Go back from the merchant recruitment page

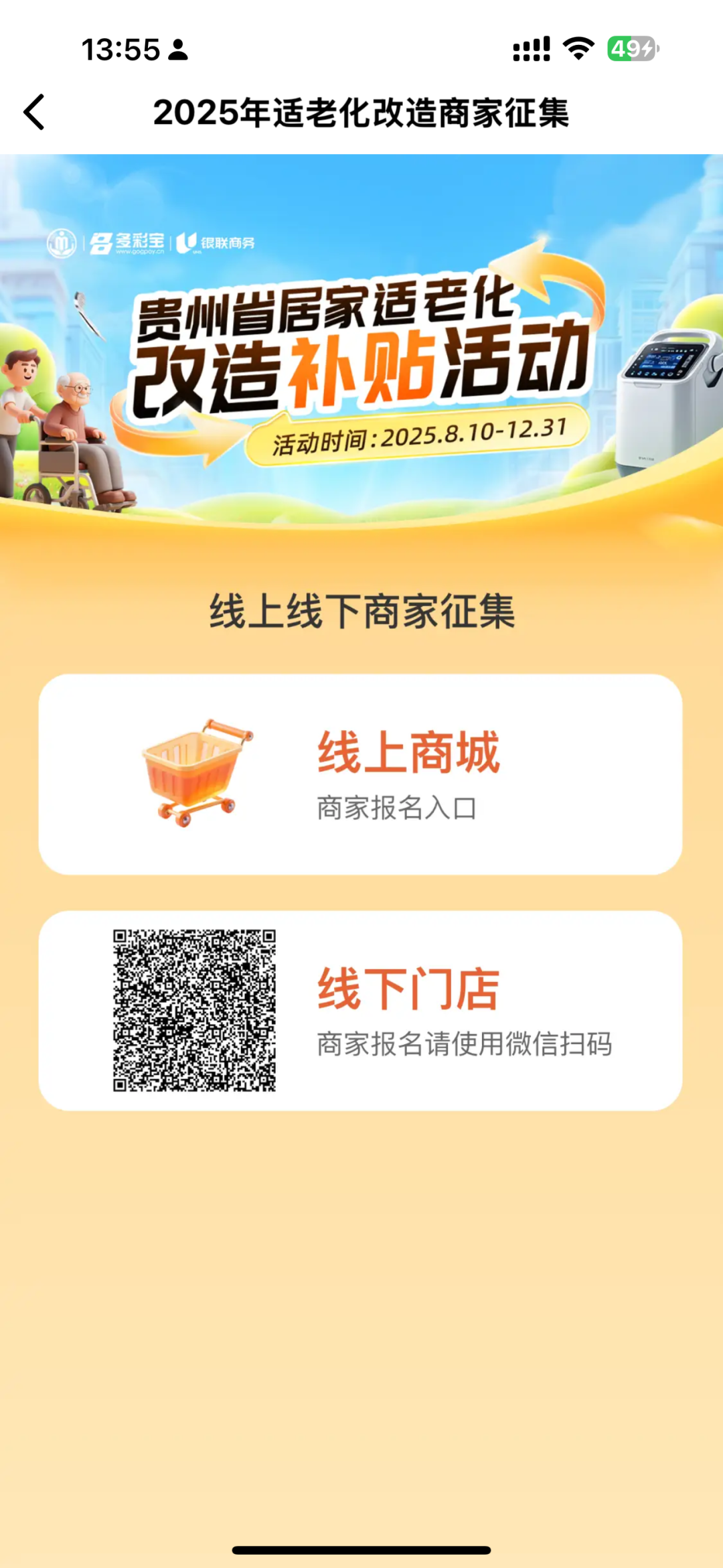pyautogui.click(x=35, y=112)
